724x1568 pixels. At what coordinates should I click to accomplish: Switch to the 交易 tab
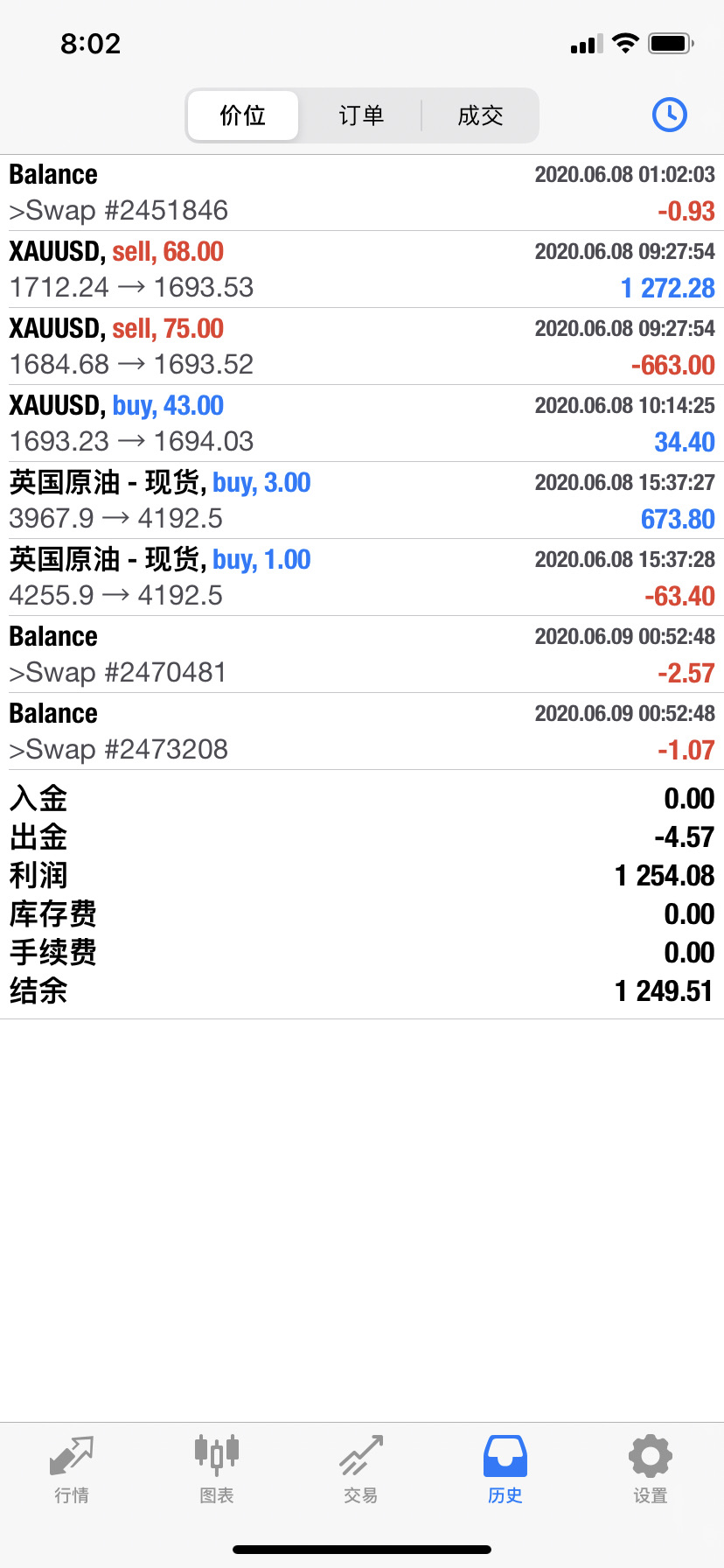[361, 1470]
